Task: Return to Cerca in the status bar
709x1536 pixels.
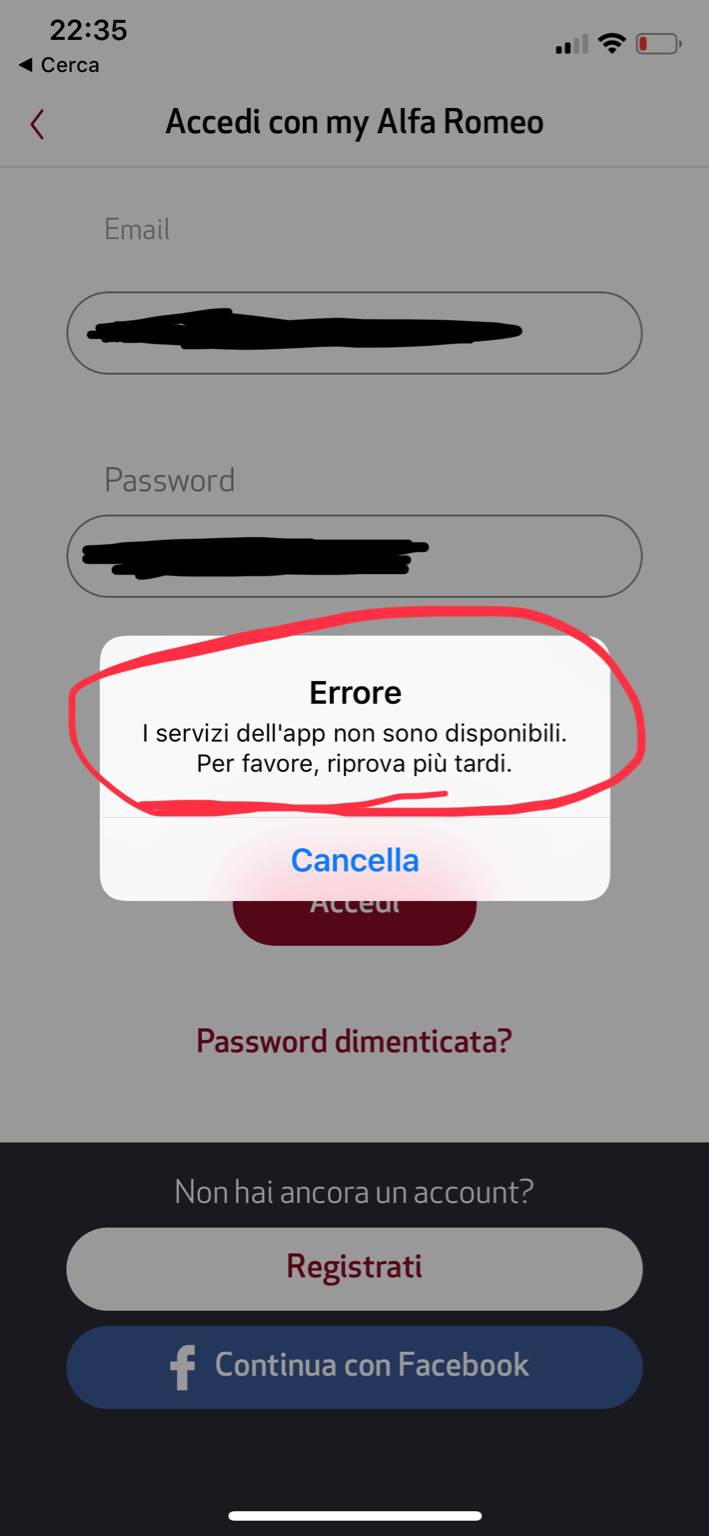Action: 60,65
